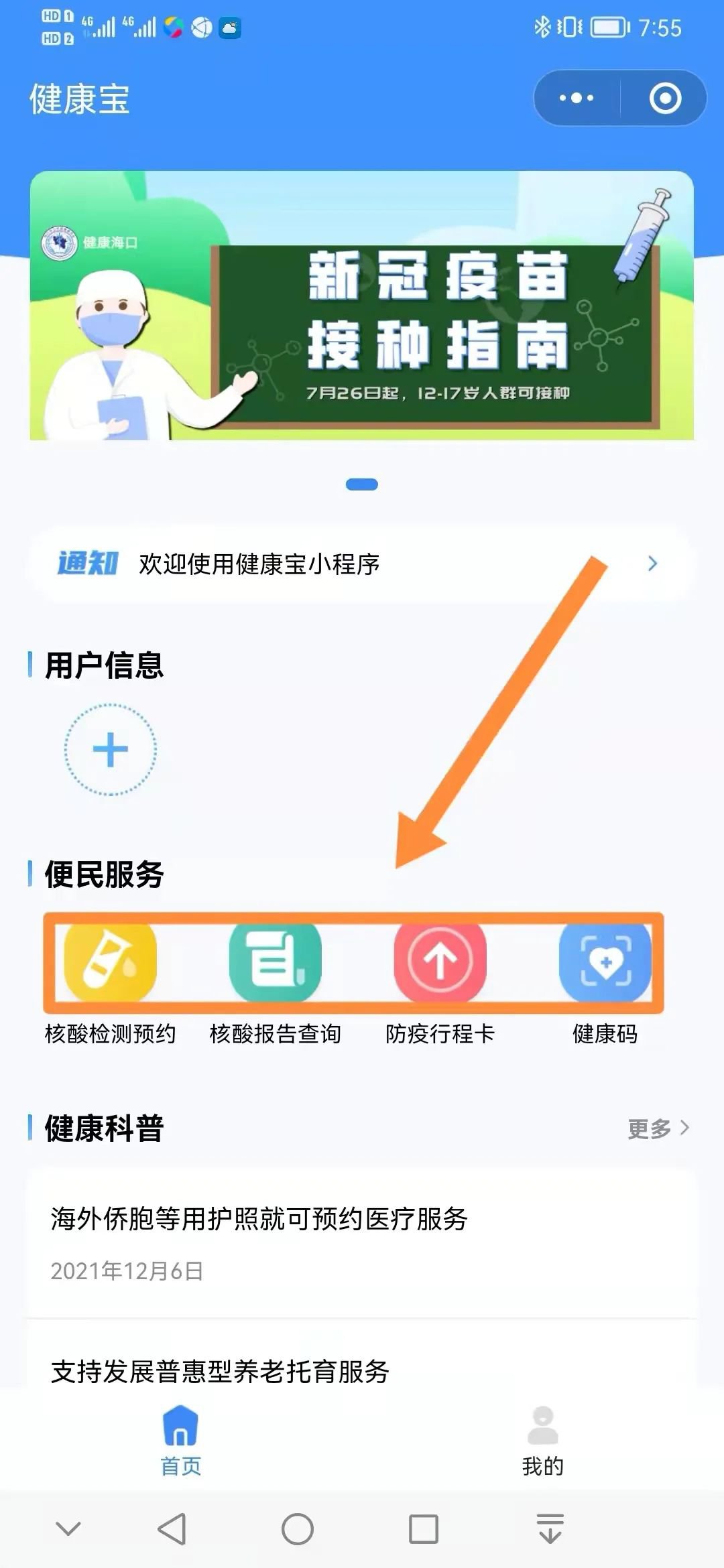This screenshot has width=724, height=1568.
Task: Open 核酸报告查询 service
Action: [275, 964]
